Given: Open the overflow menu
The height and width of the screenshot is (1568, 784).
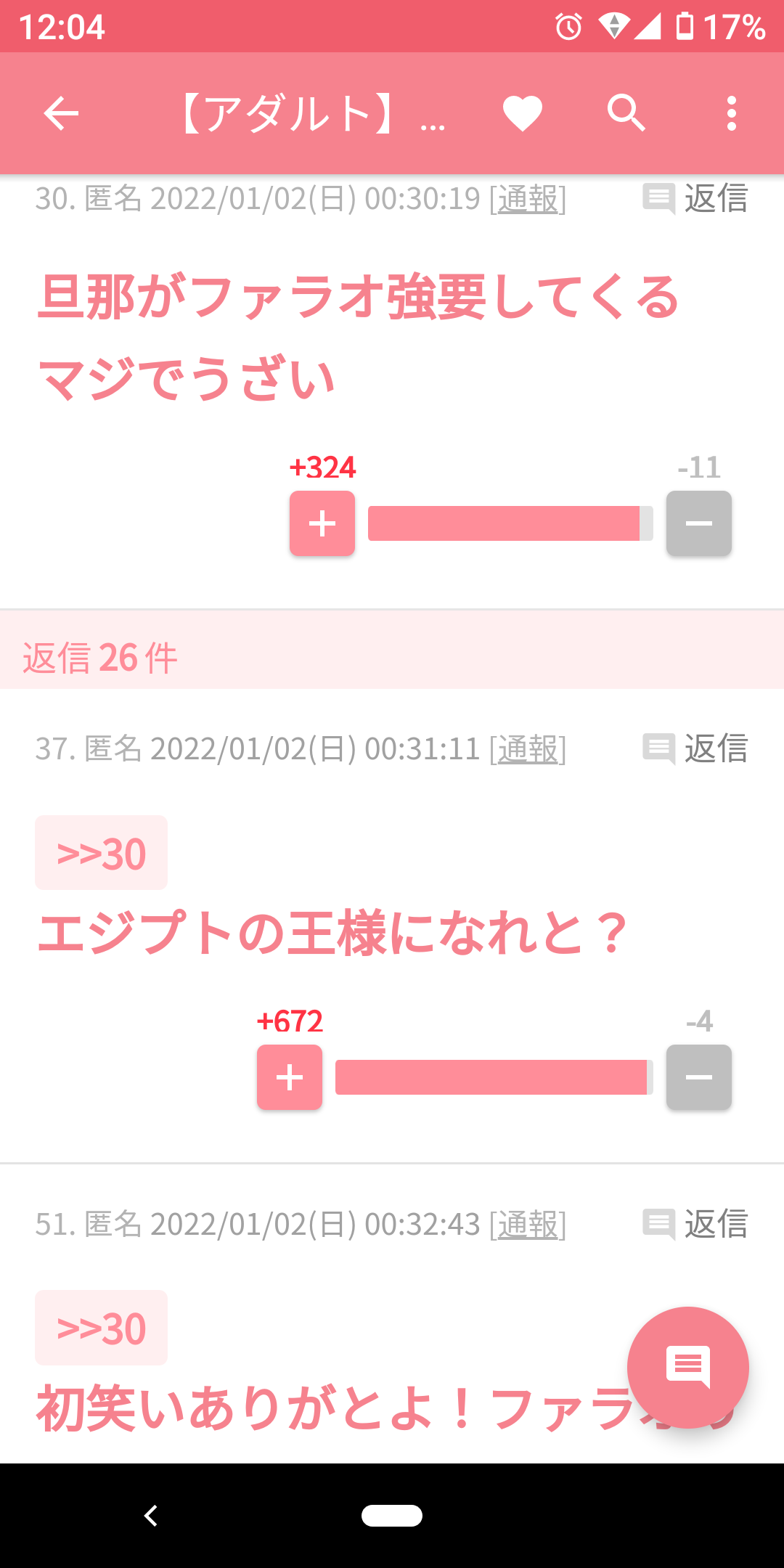Looking at the screenshot, I should (x=732, y=113).
